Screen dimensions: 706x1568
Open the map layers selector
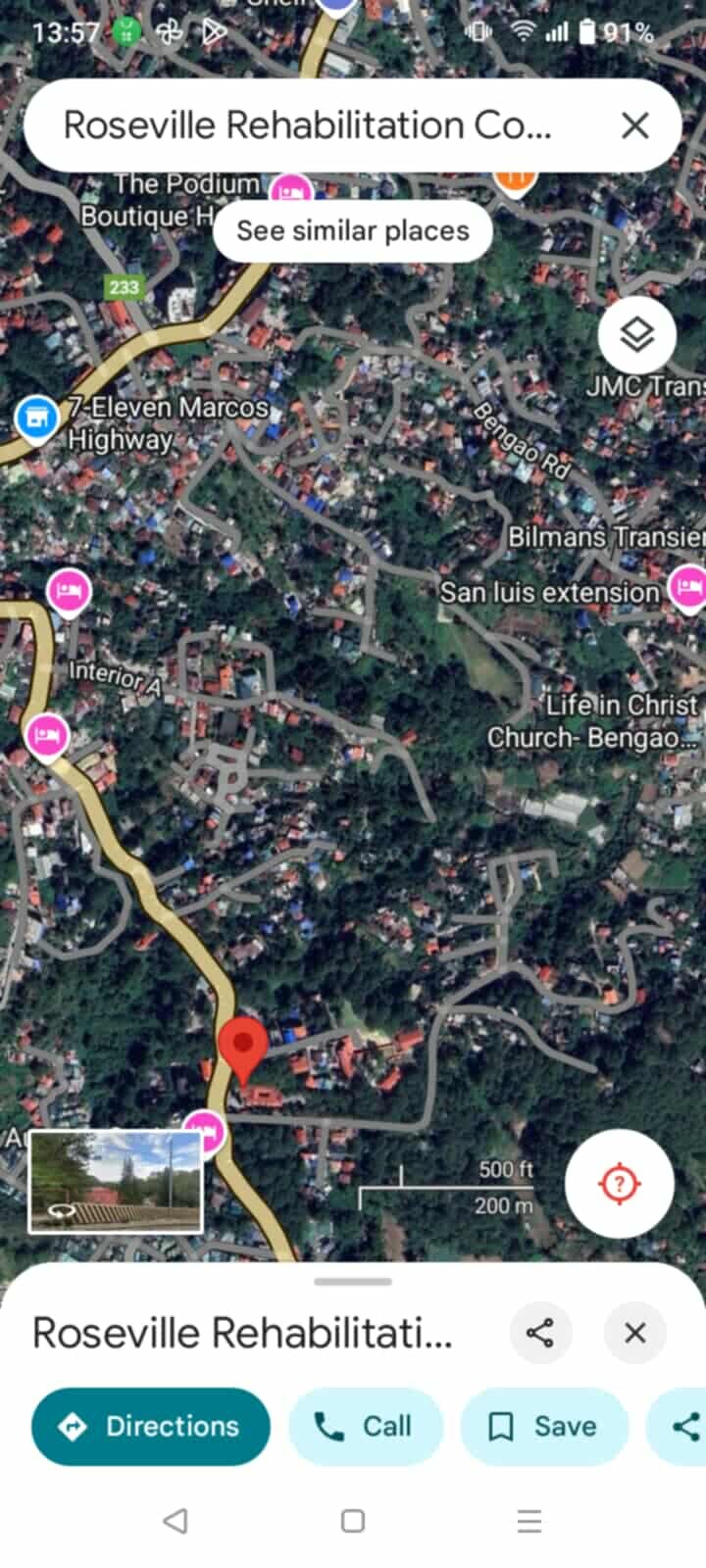click(637, 335)
